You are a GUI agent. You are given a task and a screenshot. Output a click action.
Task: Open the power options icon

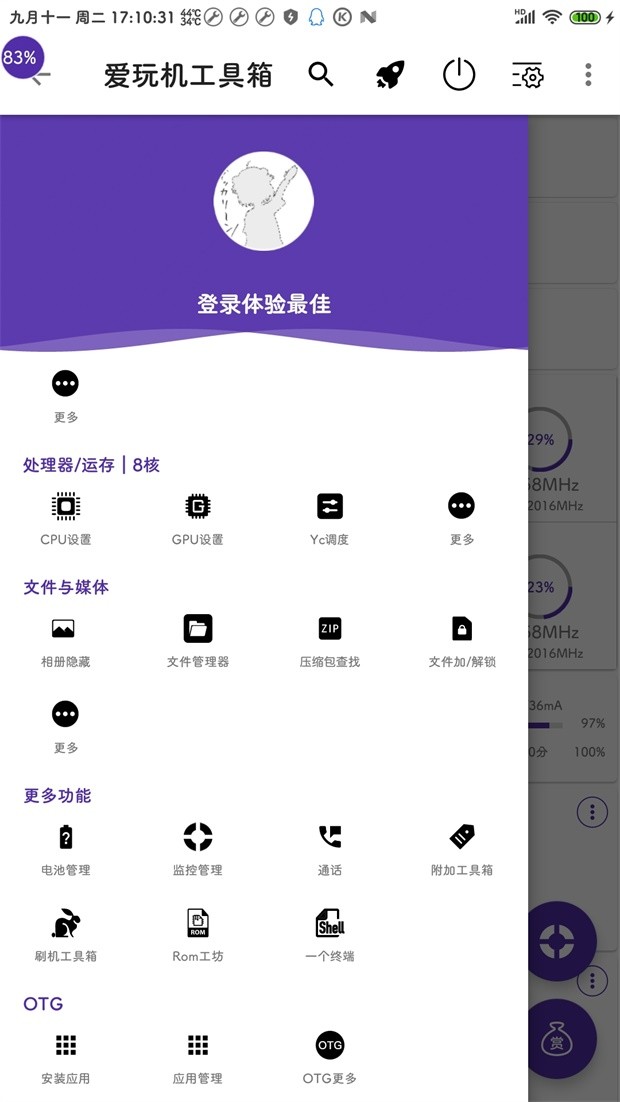click(x=459, y=74)
